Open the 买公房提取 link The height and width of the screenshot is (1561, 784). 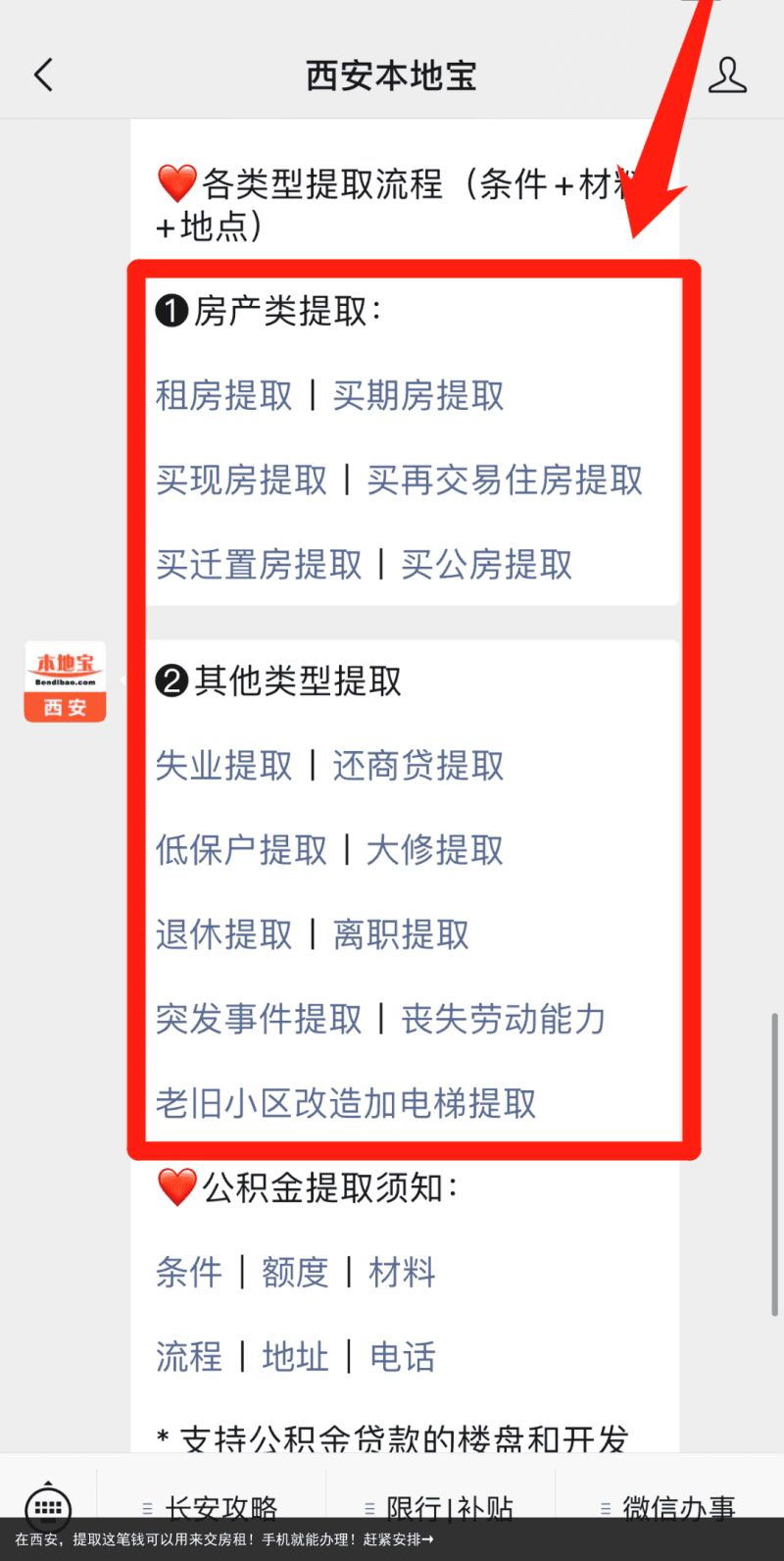[x=487, y=564]
